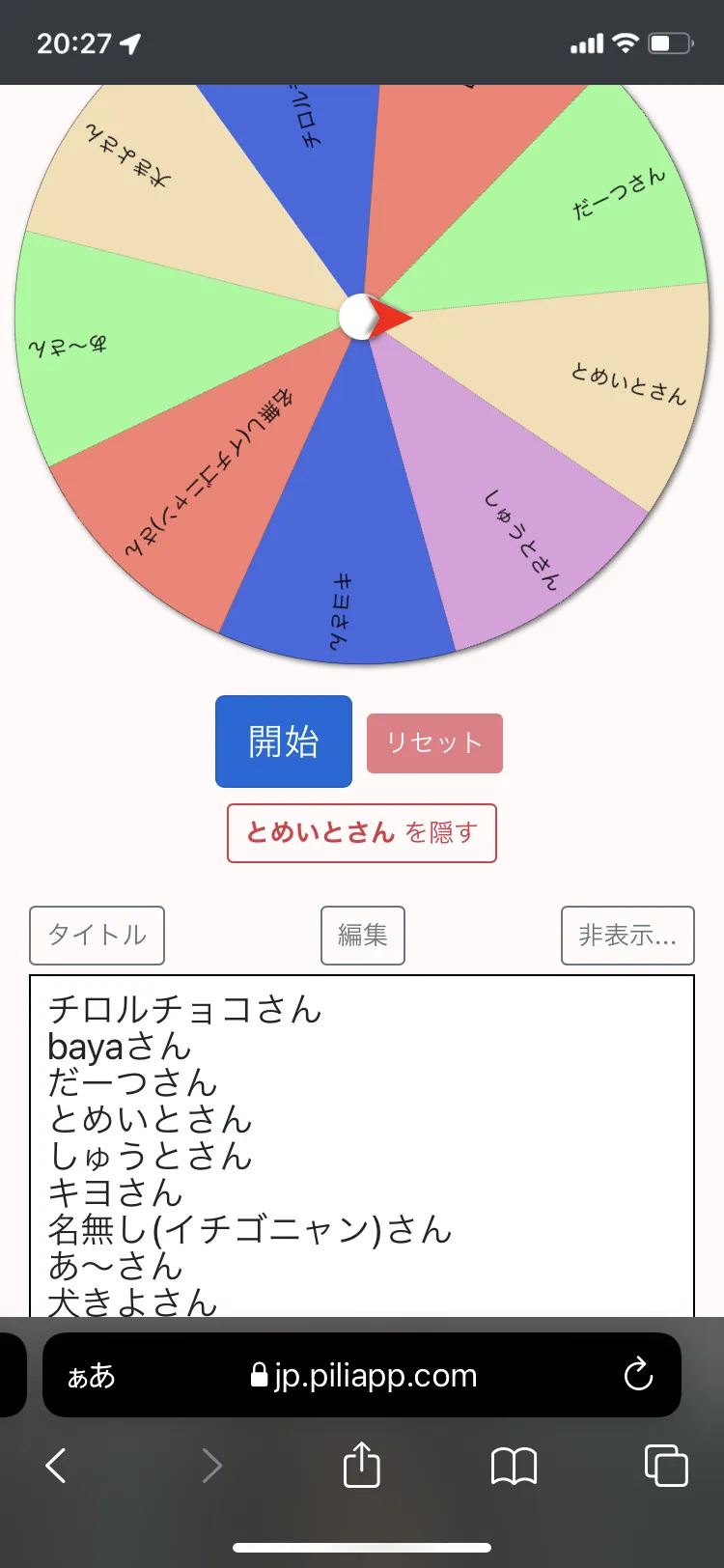Open the 非表示 hidden items button
The width and height of the screenshot is (724, 1568).
point(627,936)
